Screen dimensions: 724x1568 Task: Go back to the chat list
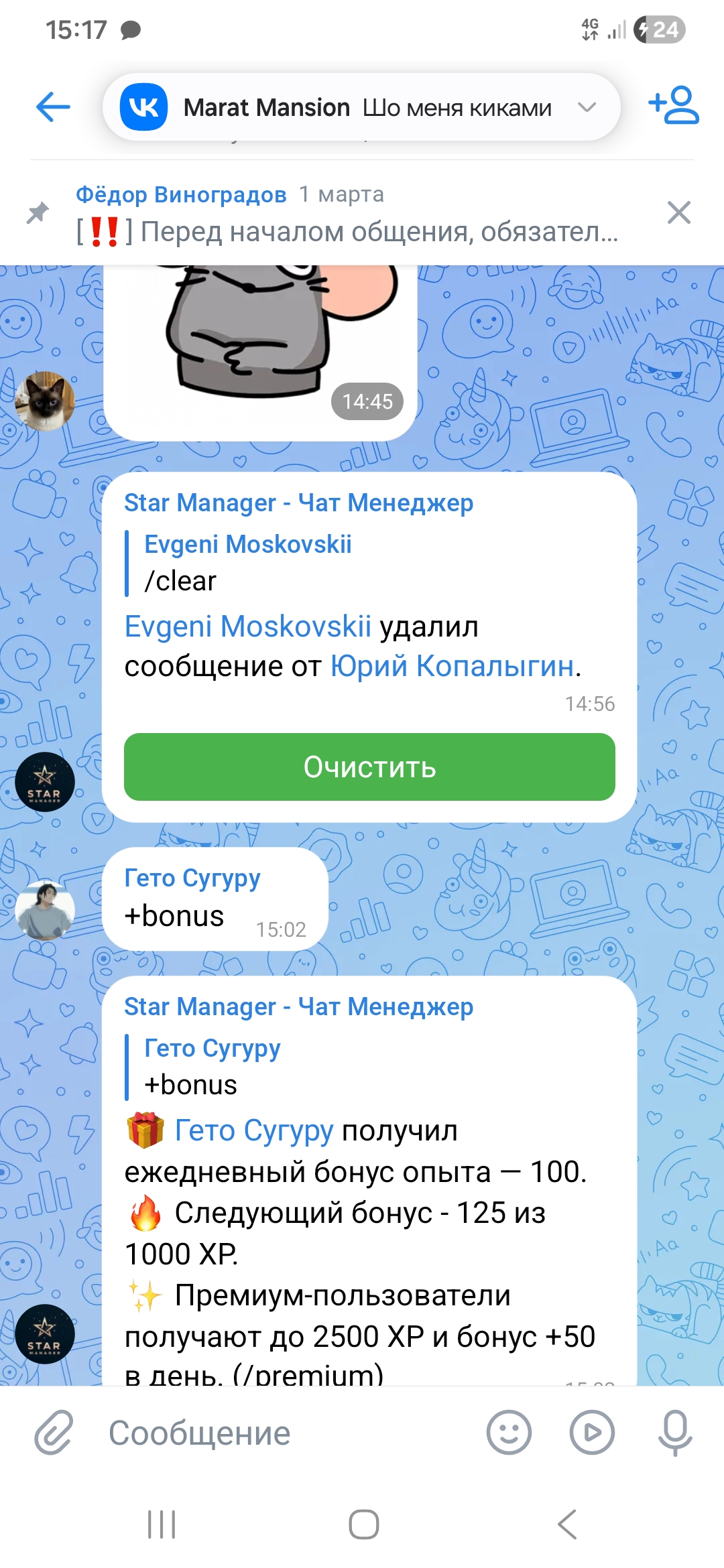[53, 107]
